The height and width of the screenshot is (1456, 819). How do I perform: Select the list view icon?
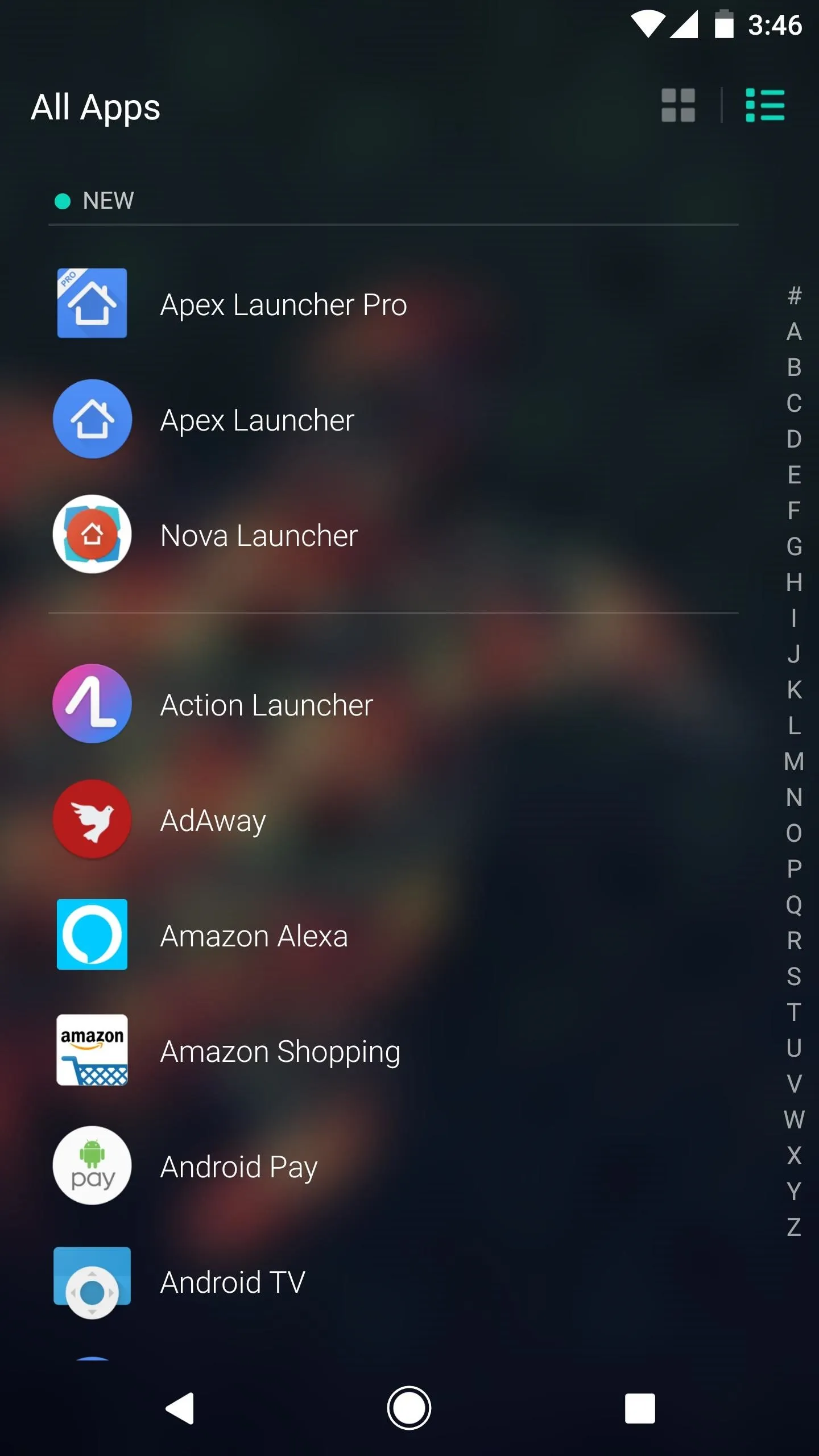click(765, 105)
